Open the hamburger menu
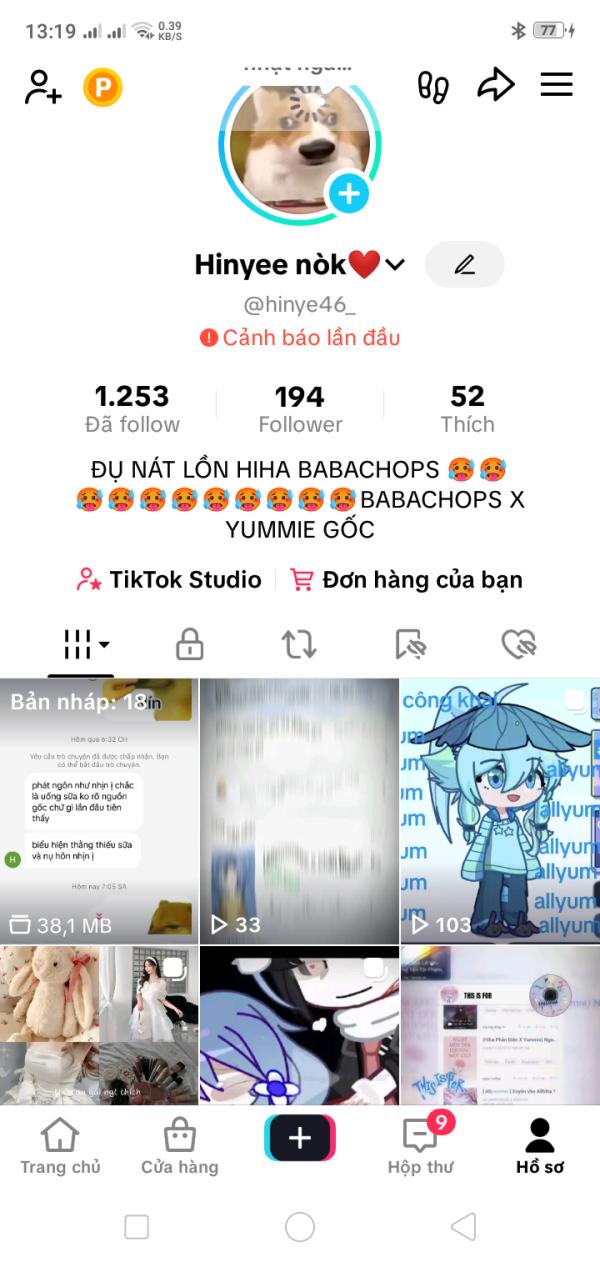This screenshot has width=600, height=1267. tap(557, 86)
